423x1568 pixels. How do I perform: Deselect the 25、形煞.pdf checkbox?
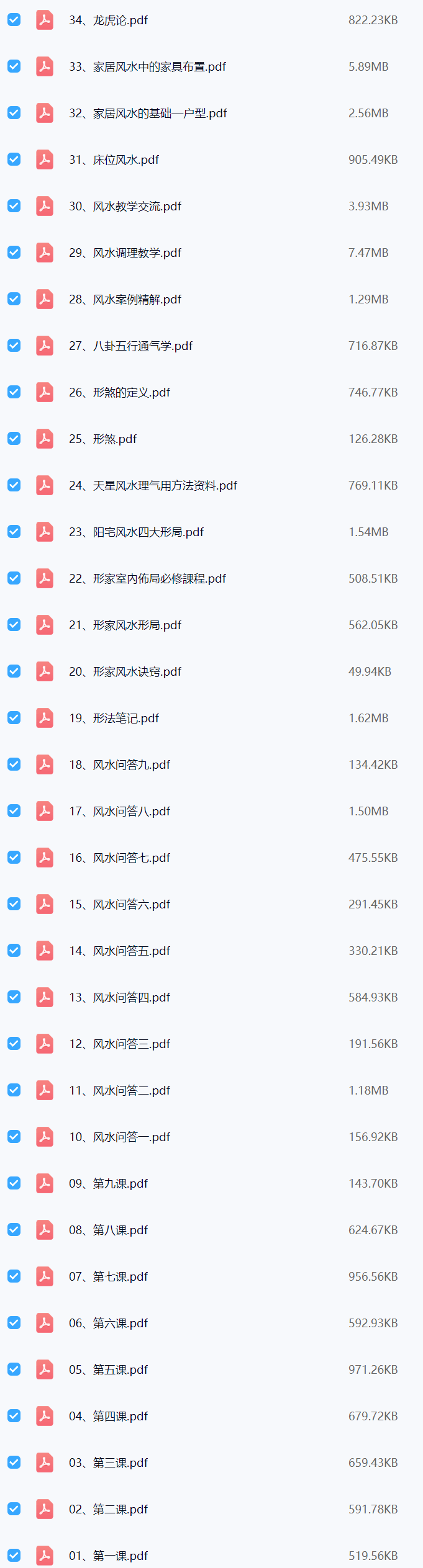click(14, 439)
